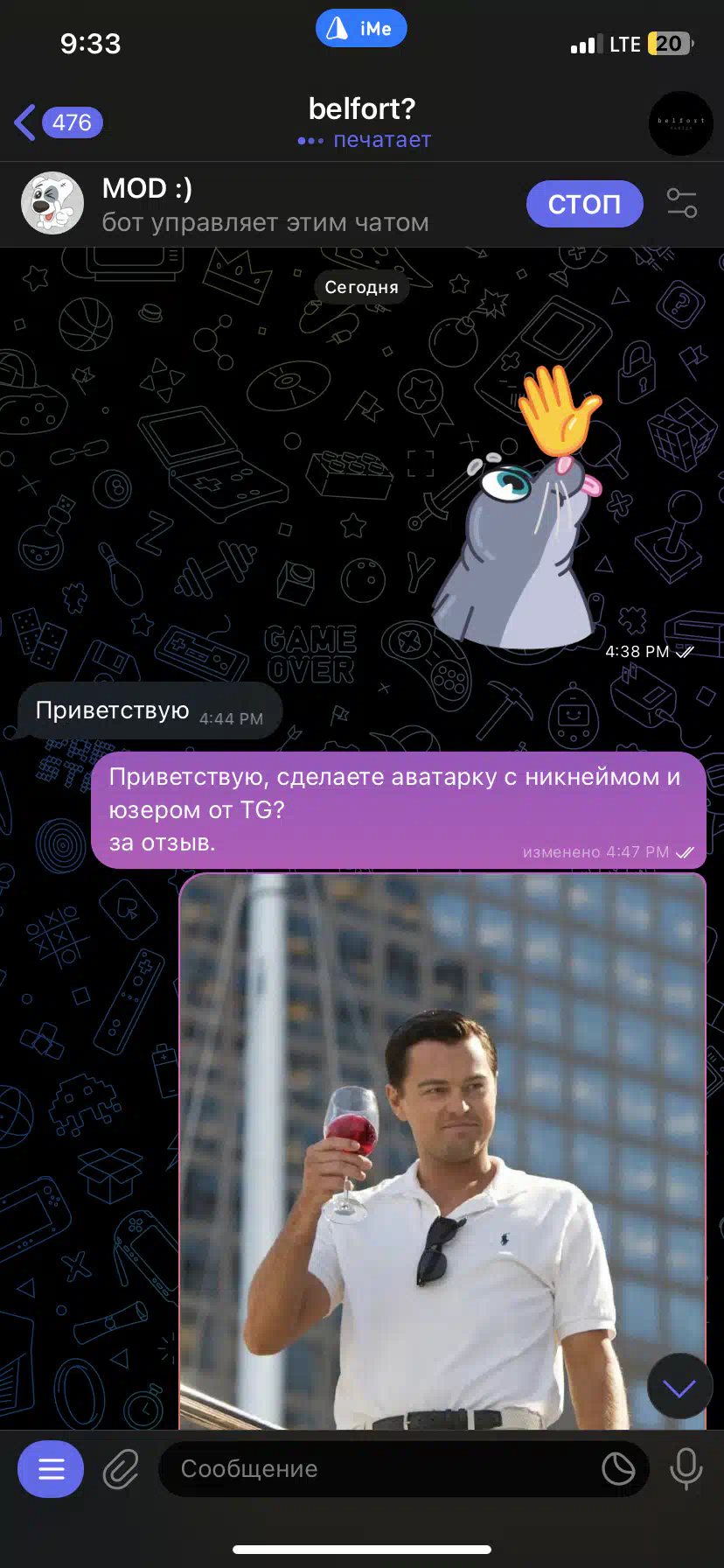Open belfort? profile avatar
The width and height of the screenshot is (724, 1568).
[680, 123]
